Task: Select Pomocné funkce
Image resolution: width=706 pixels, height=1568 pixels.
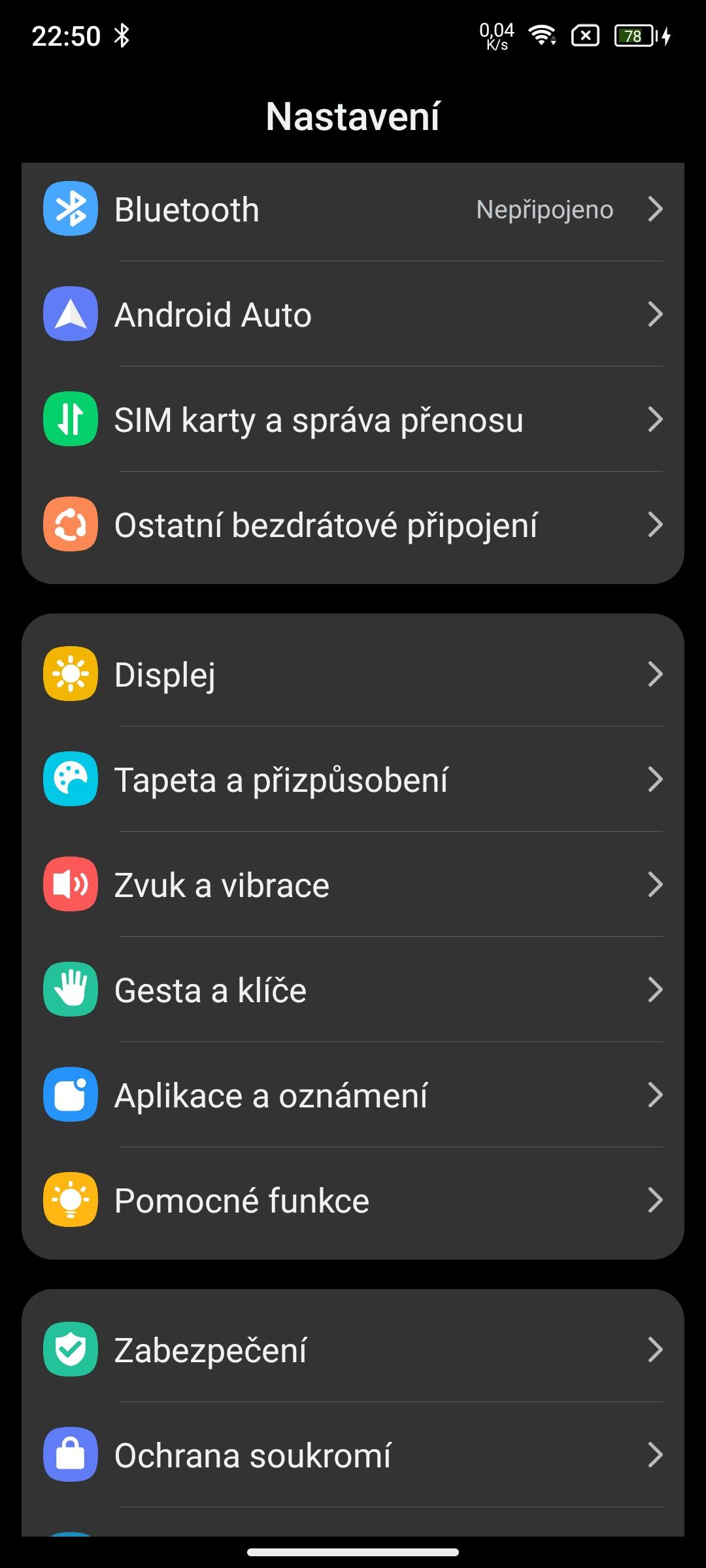Action: (x=353, y=1200)
